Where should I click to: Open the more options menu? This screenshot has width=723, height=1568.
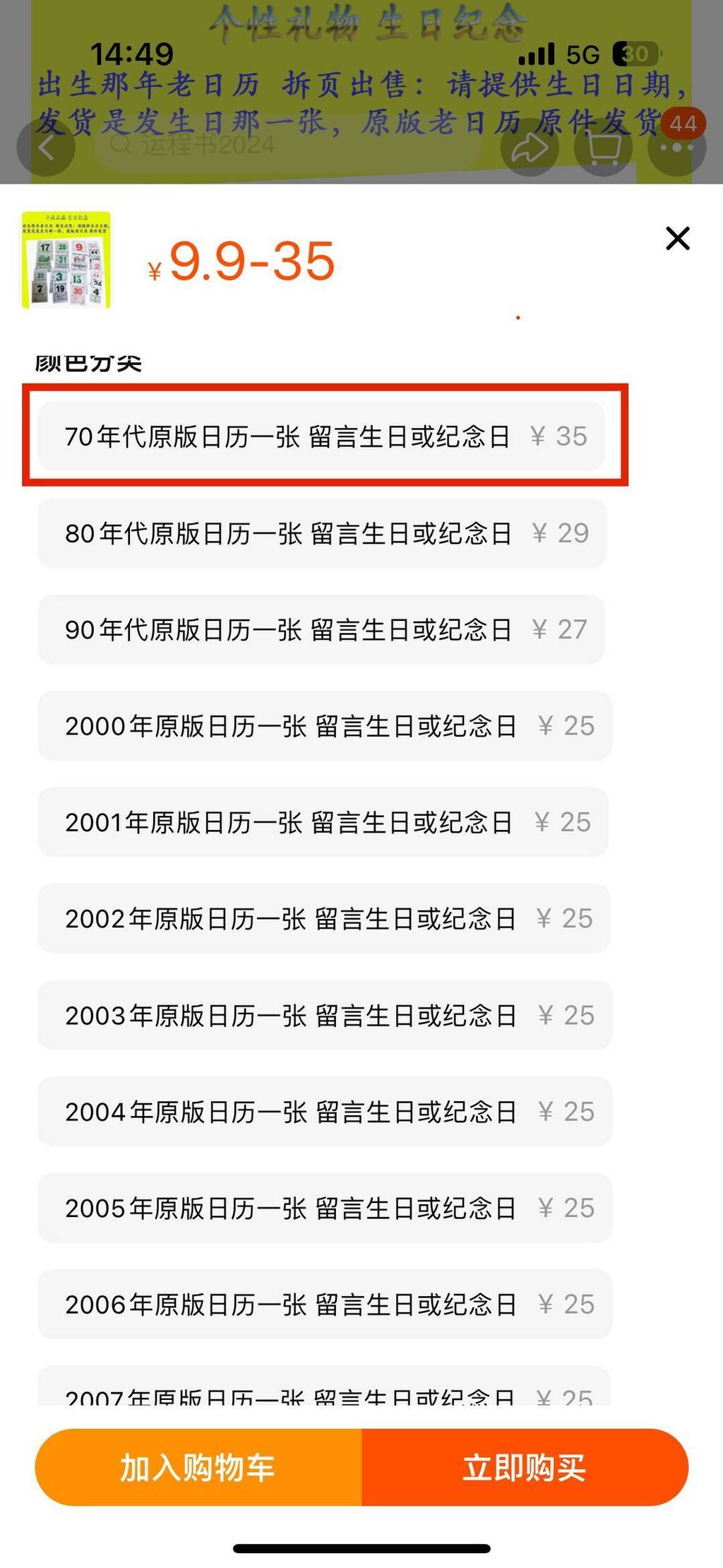(676, 148)
